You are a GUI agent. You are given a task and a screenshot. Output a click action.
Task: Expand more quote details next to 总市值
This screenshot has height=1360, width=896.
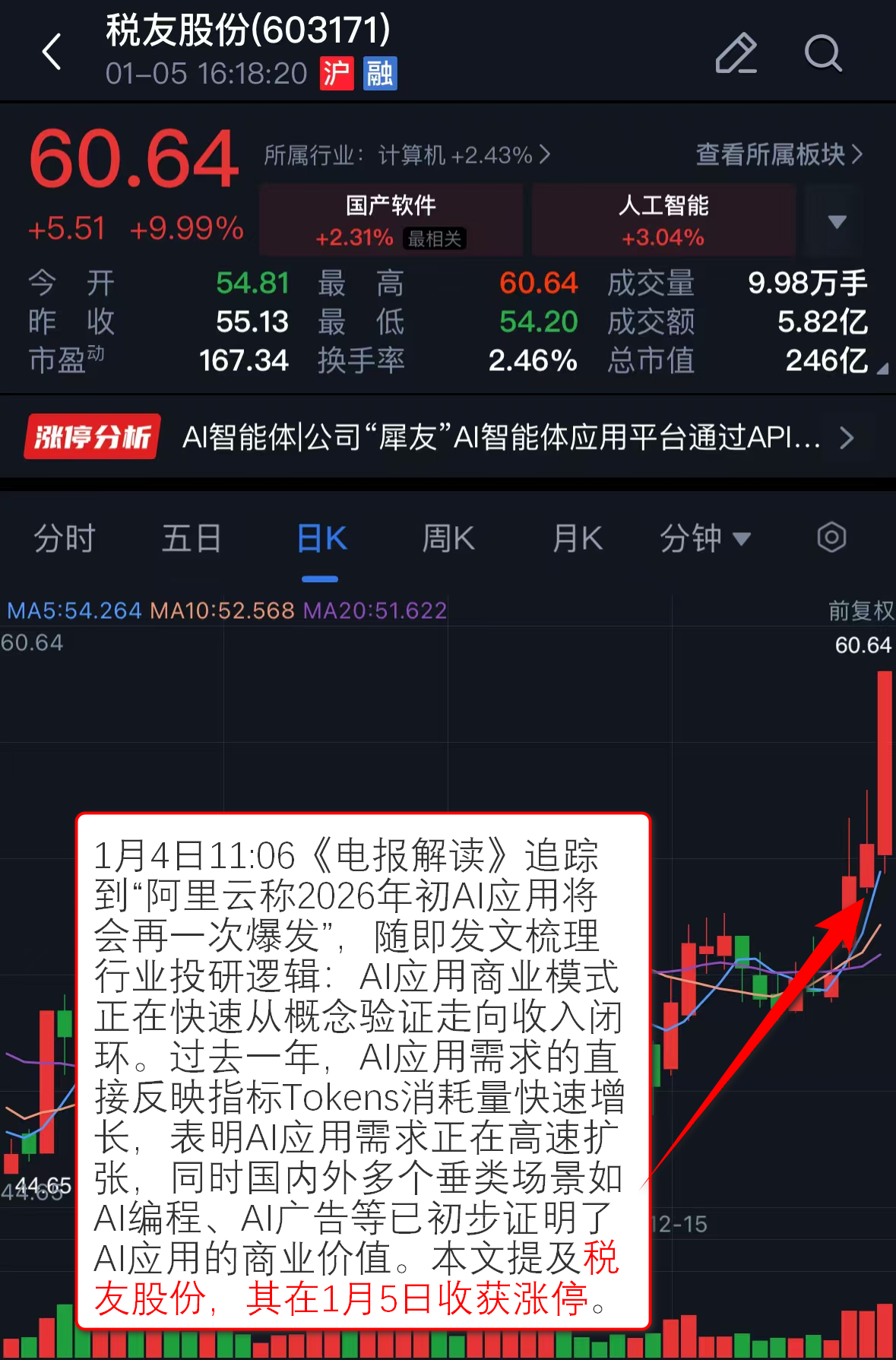(882, 369)
